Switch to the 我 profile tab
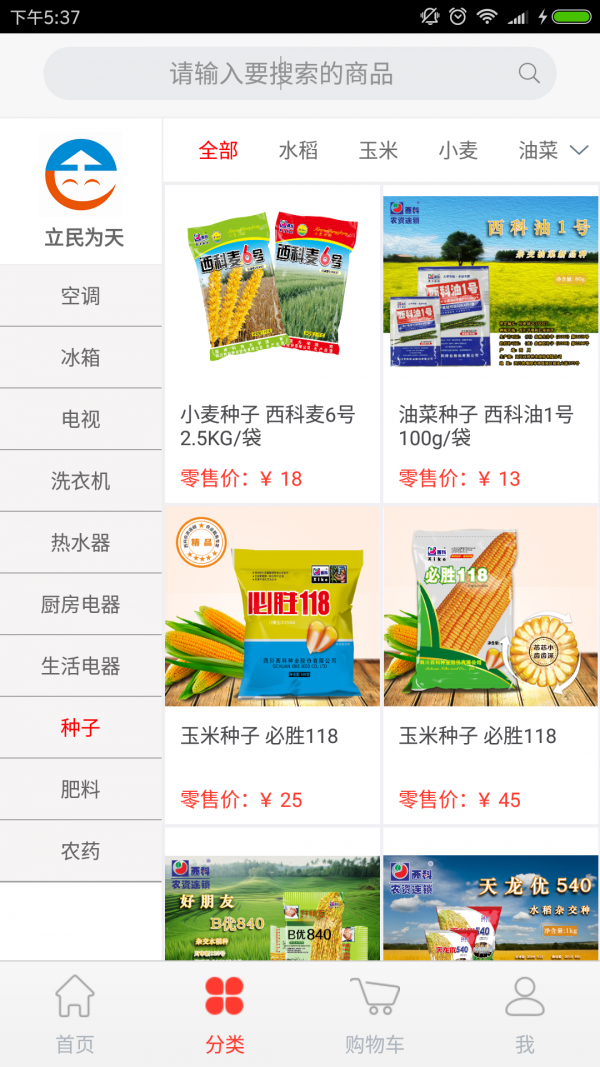Screen dimensions: 600x1067 pos(524,1015)
